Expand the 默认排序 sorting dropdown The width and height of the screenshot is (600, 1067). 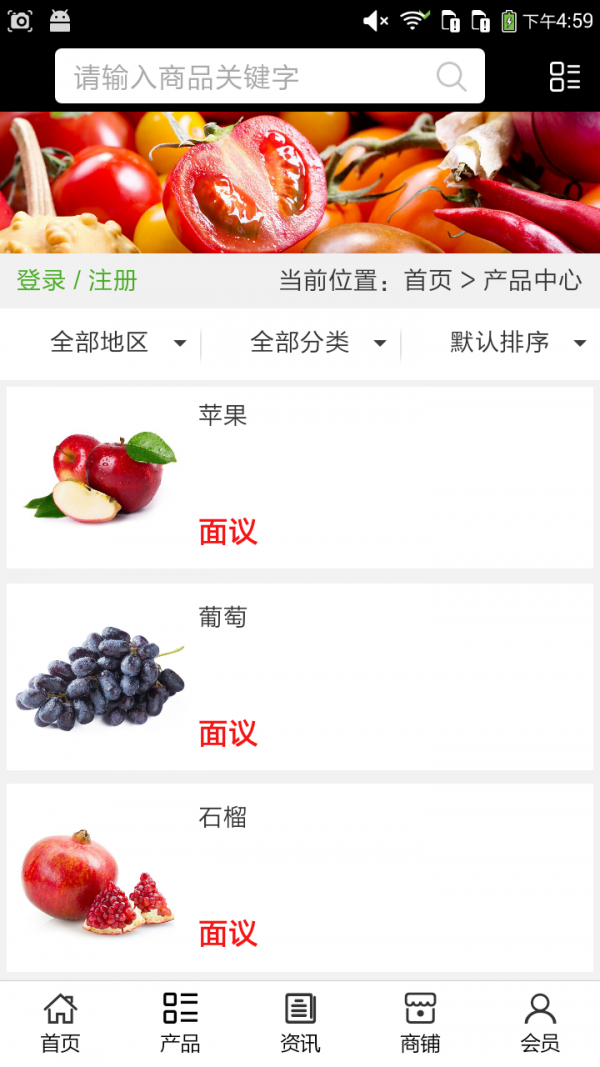pyautogui.click(x=517, y=343)
